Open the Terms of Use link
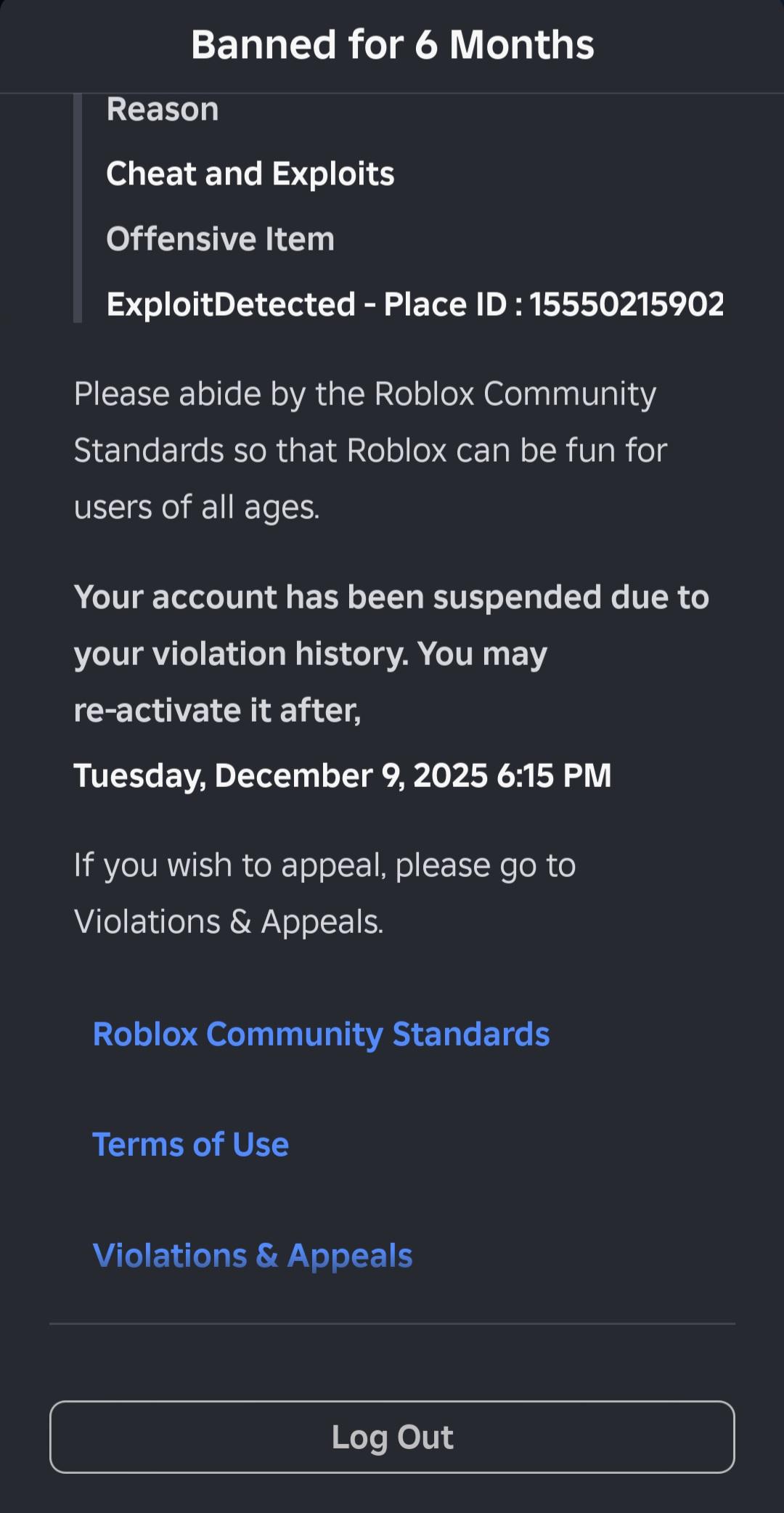The image size is (784, 1513). tap(190, 1144)
